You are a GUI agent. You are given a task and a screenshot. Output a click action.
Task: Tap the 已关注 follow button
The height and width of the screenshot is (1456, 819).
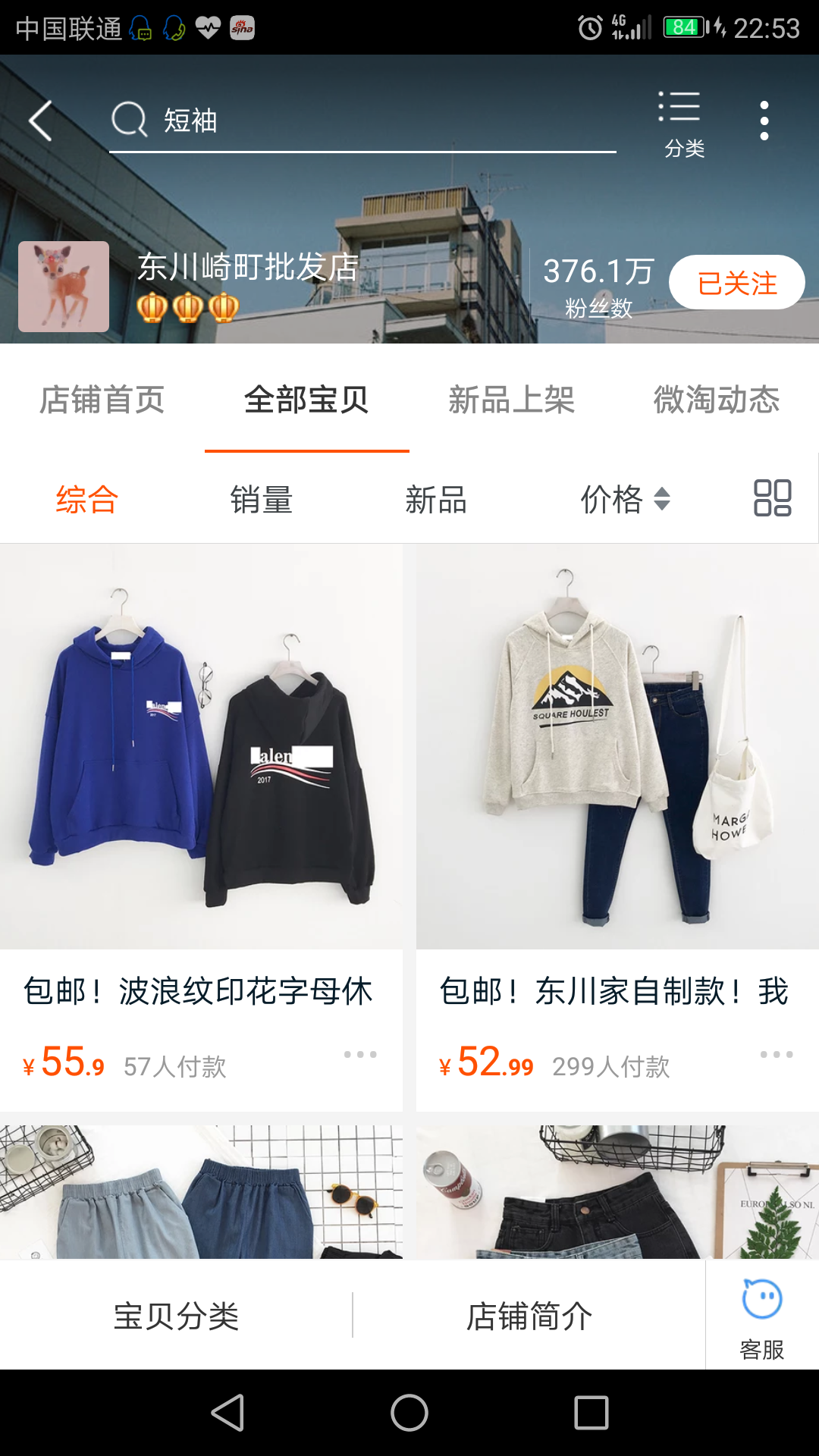(x=736, y=283)
